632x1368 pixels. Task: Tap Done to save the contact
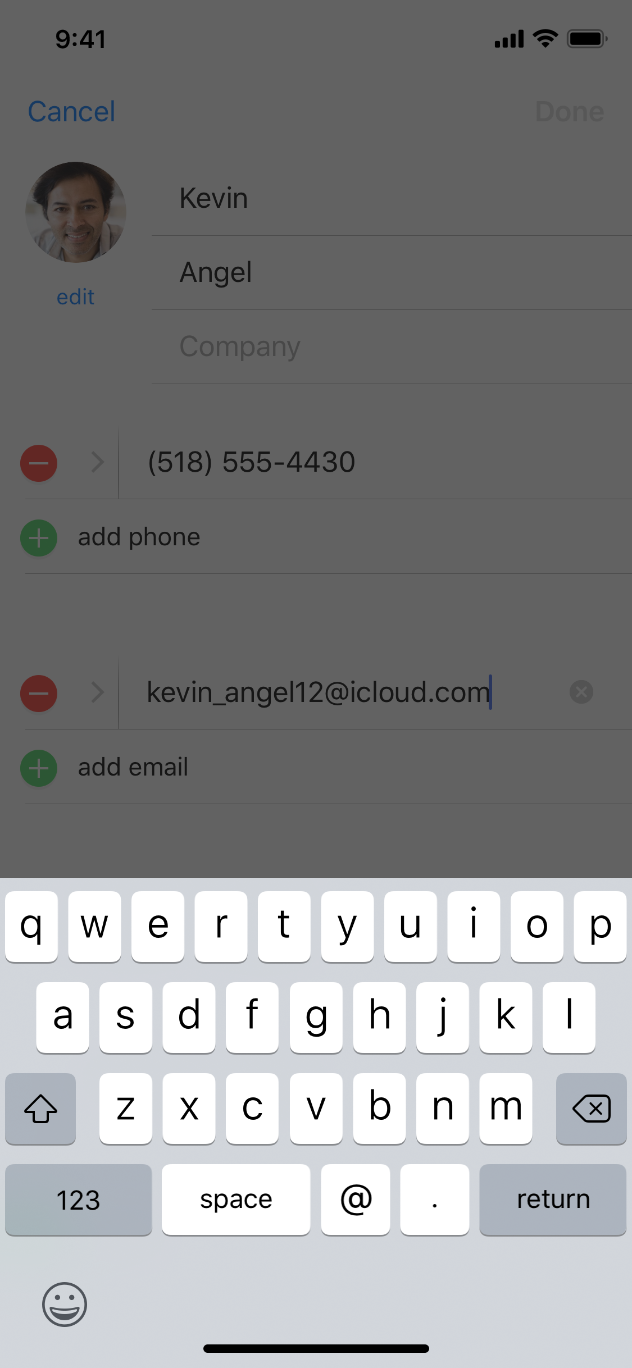[x=569, y=111]
